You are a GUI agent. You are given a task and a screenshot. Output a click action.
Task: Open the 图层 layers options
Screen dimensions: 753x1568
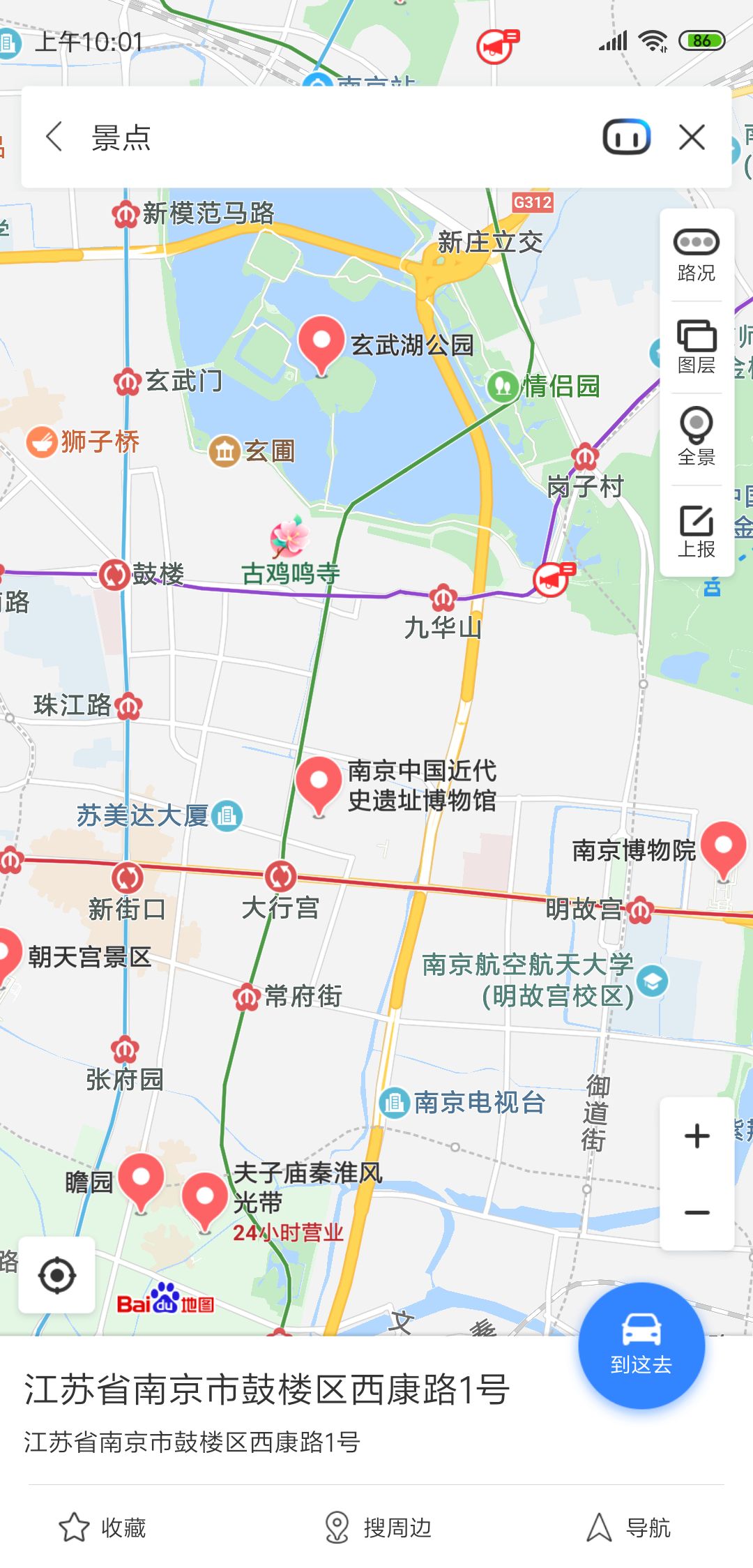pyautogui.click(x=697, y=347)
